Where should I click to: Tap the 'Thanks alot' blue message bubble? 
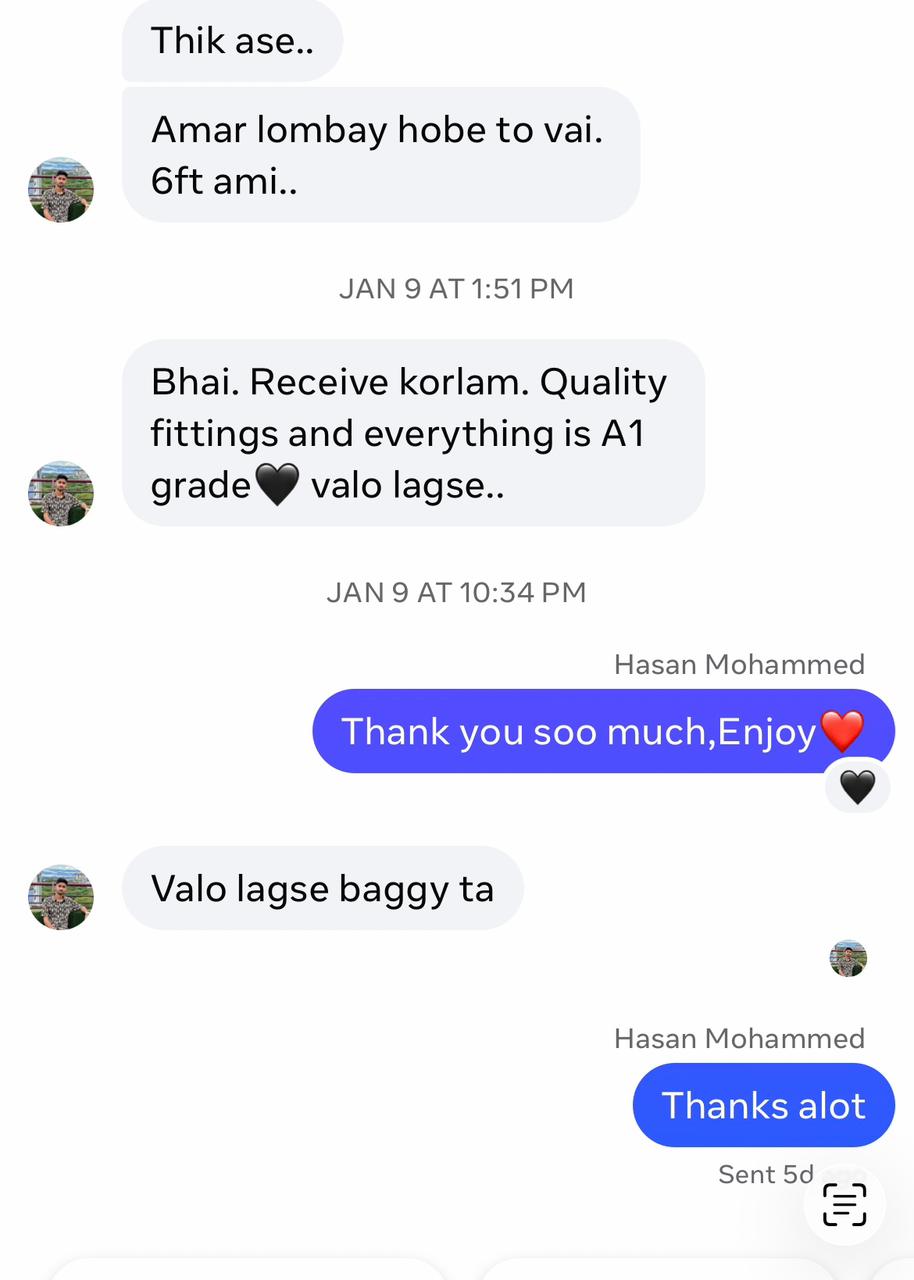click(x=763, y=1105)
